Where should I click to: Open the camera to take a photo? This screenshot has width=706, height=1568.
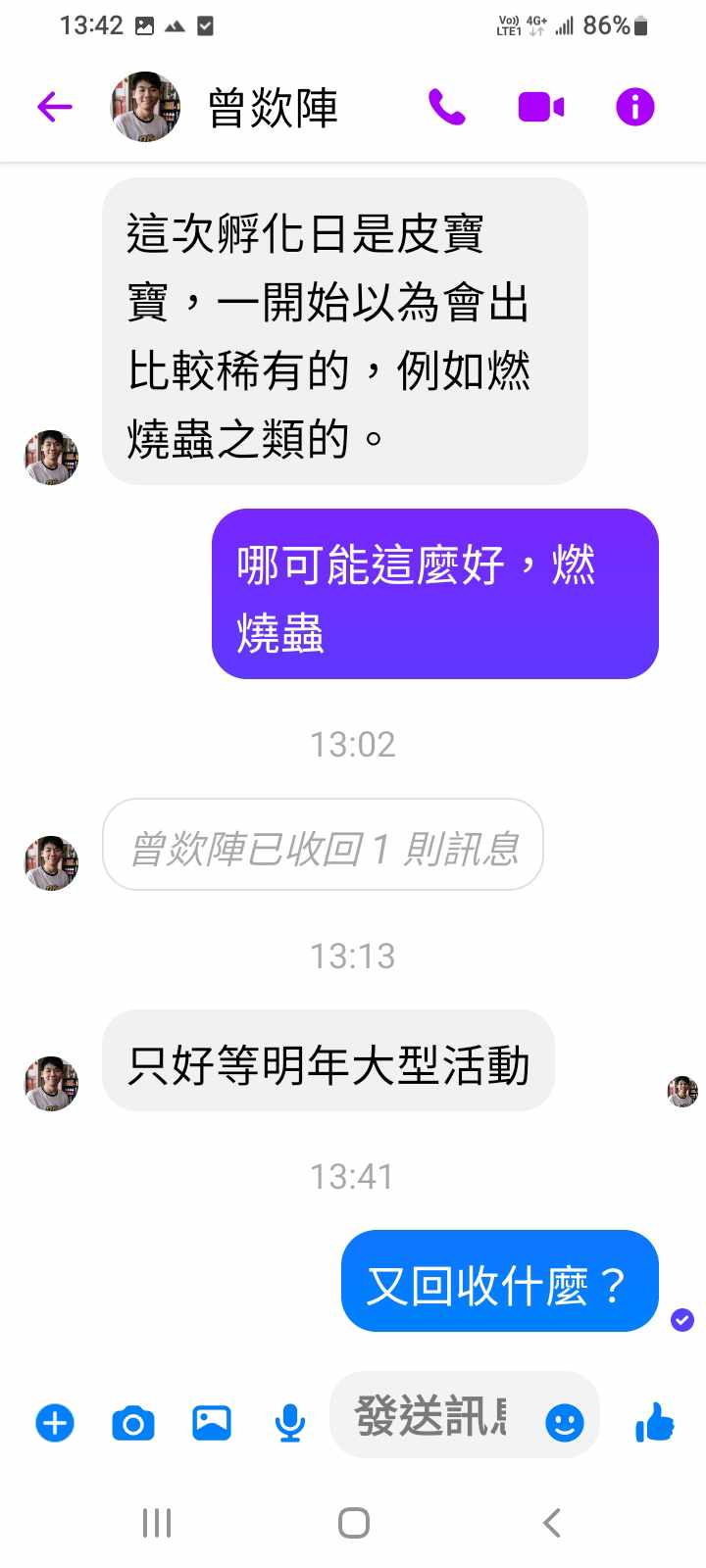[x=133, y=1422]
